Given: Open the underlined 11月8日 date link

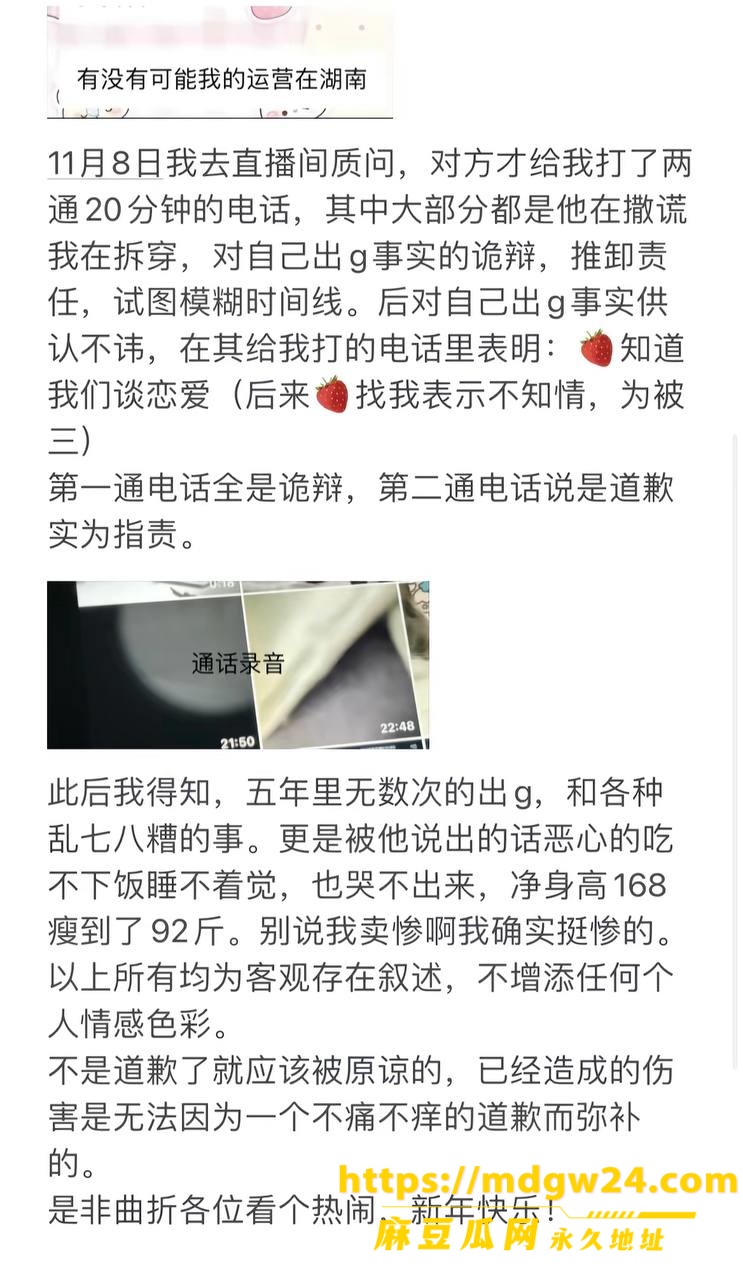Looking at the screenshot, I should point(104,164).
